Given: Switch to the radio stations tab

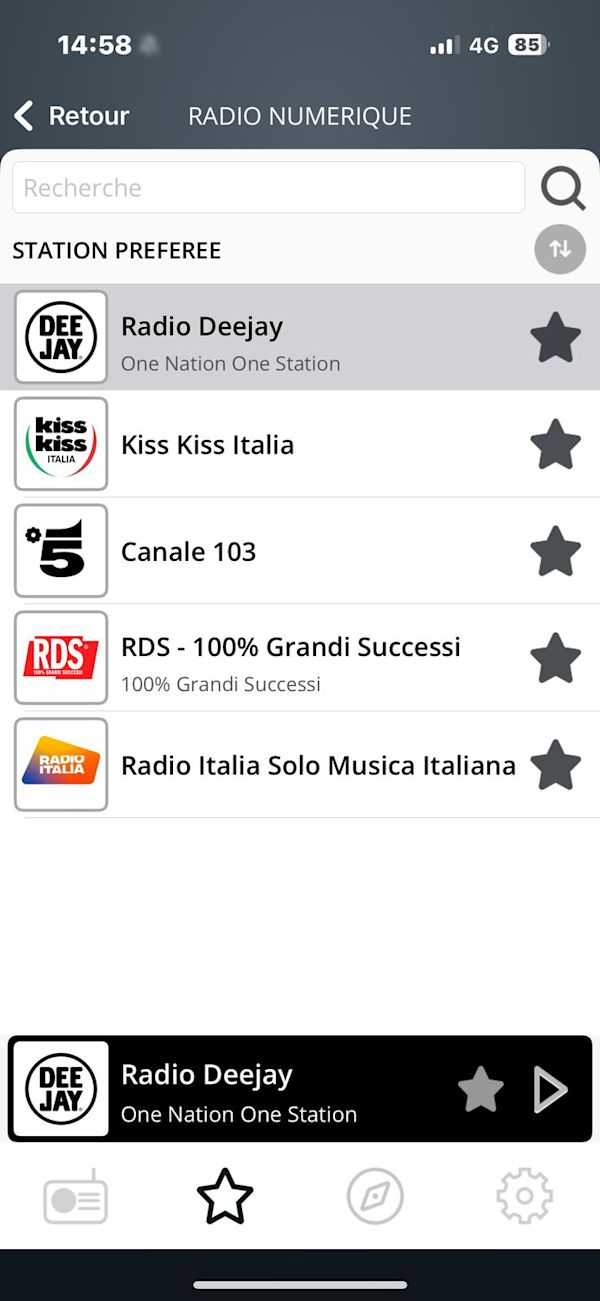Looking at the screenshot, I should pyautogui.click(x=75, y=1196).
